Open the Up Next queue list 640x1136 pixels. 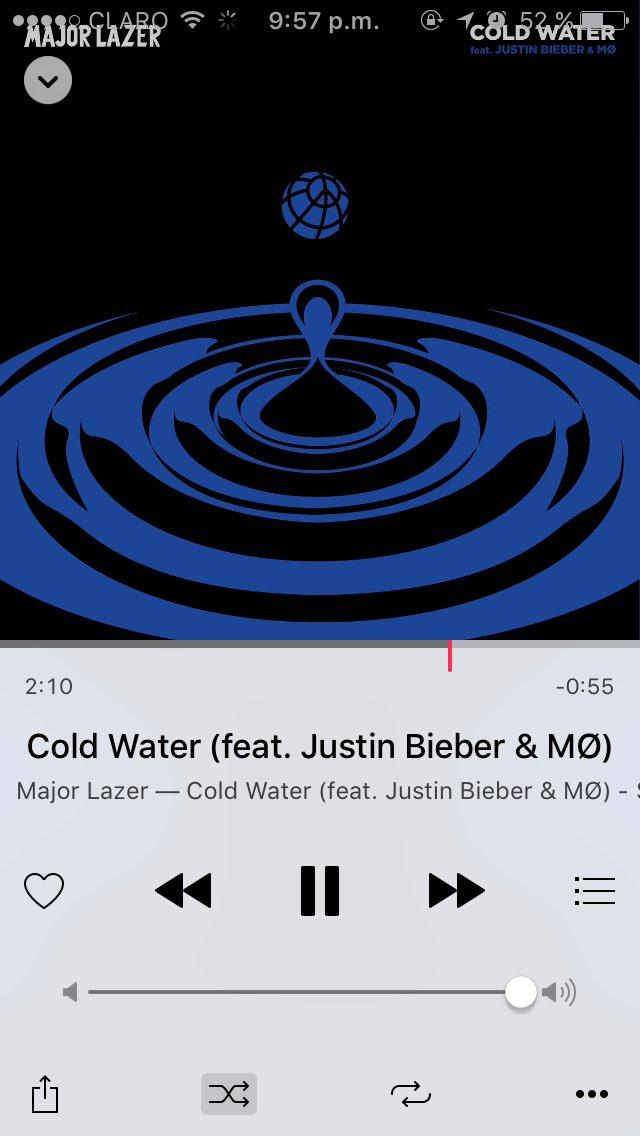[594, 890]
